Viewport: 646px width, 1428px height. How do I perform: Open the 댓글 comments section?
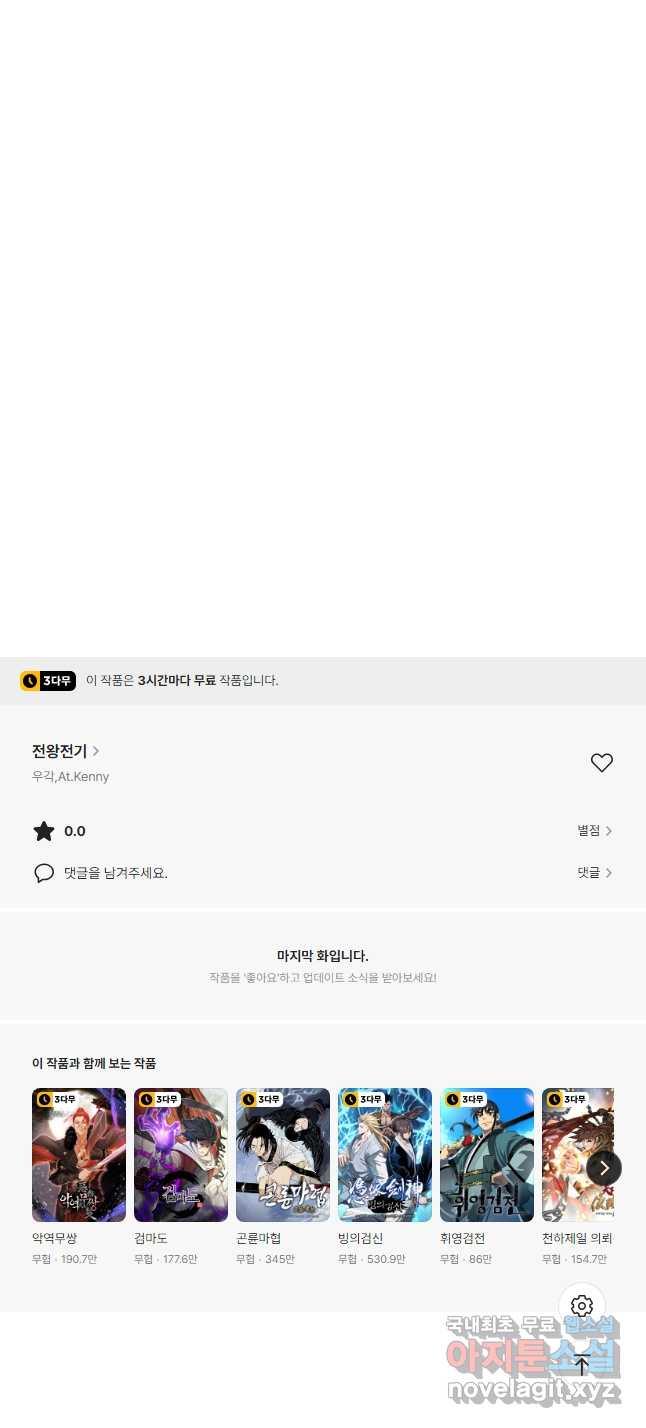[594, 873]
